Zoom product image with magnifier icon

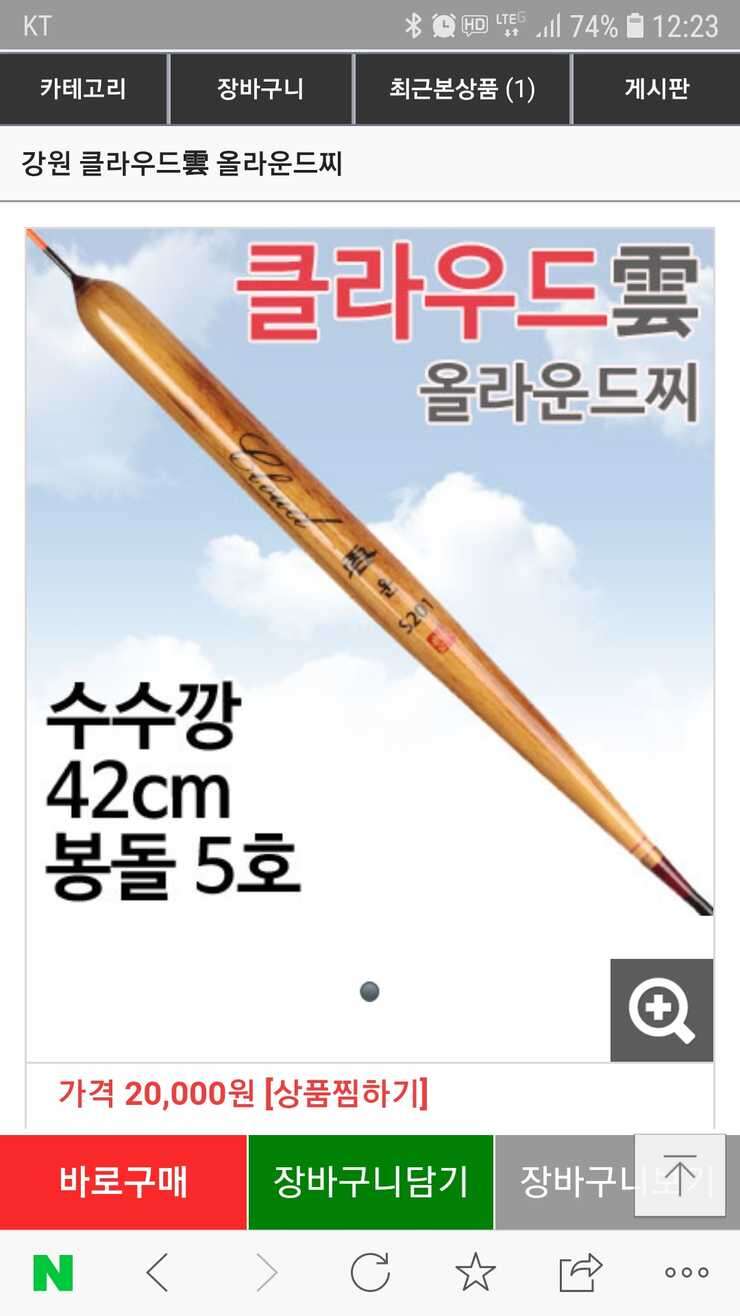click(662, 1010)
